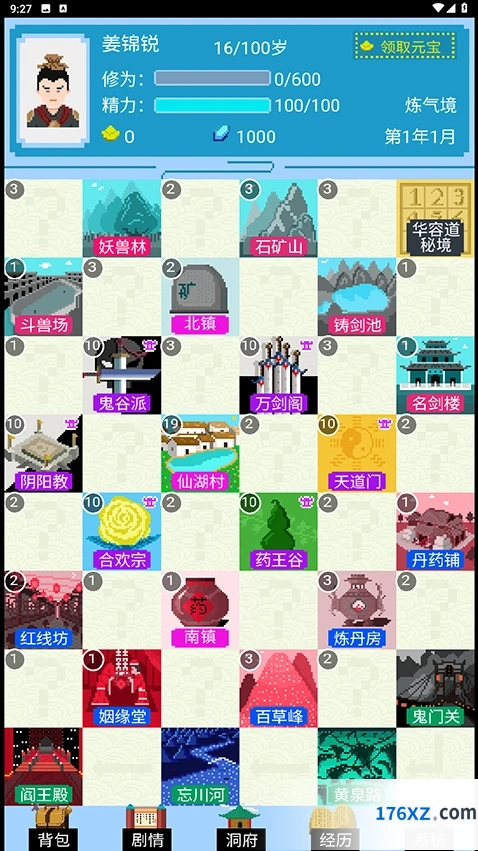Enter the 斗兽场 arena tile

click(x=43, y=297)
